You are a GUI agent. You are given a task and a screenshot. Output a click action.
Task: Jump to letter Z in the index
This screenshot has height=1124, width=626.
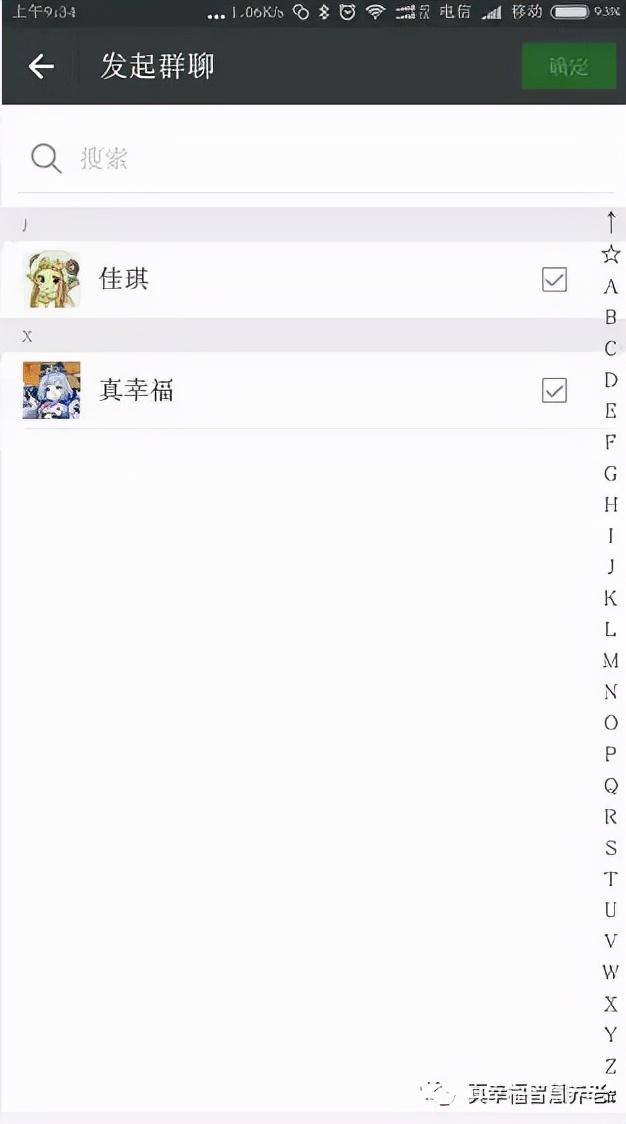(610, 1066)
